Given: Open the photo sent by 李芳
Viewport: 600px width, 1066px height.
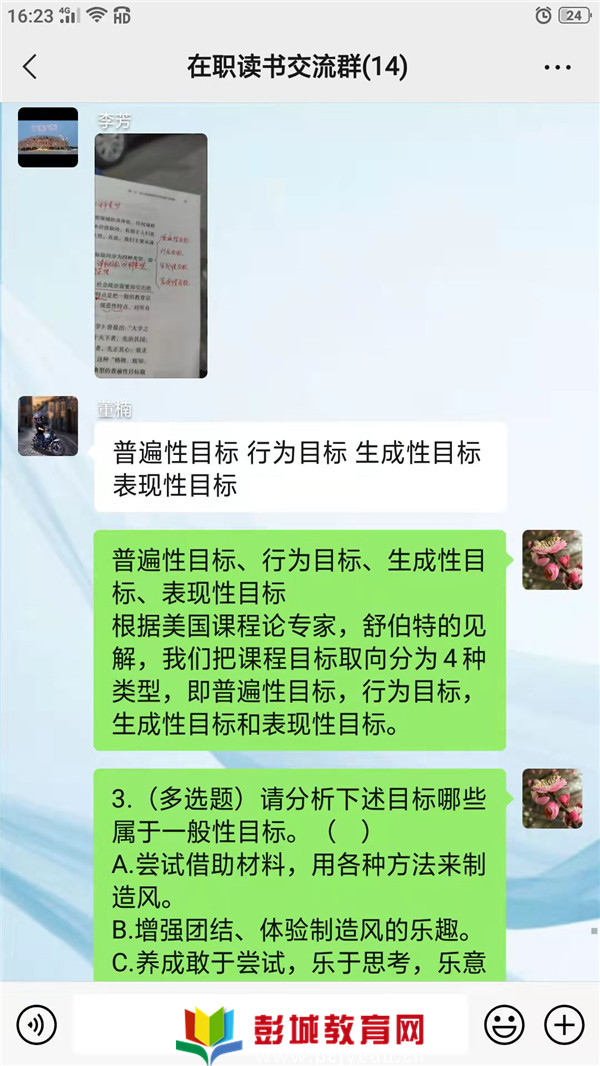Looking at the screenshot, I should pos(151,256).
